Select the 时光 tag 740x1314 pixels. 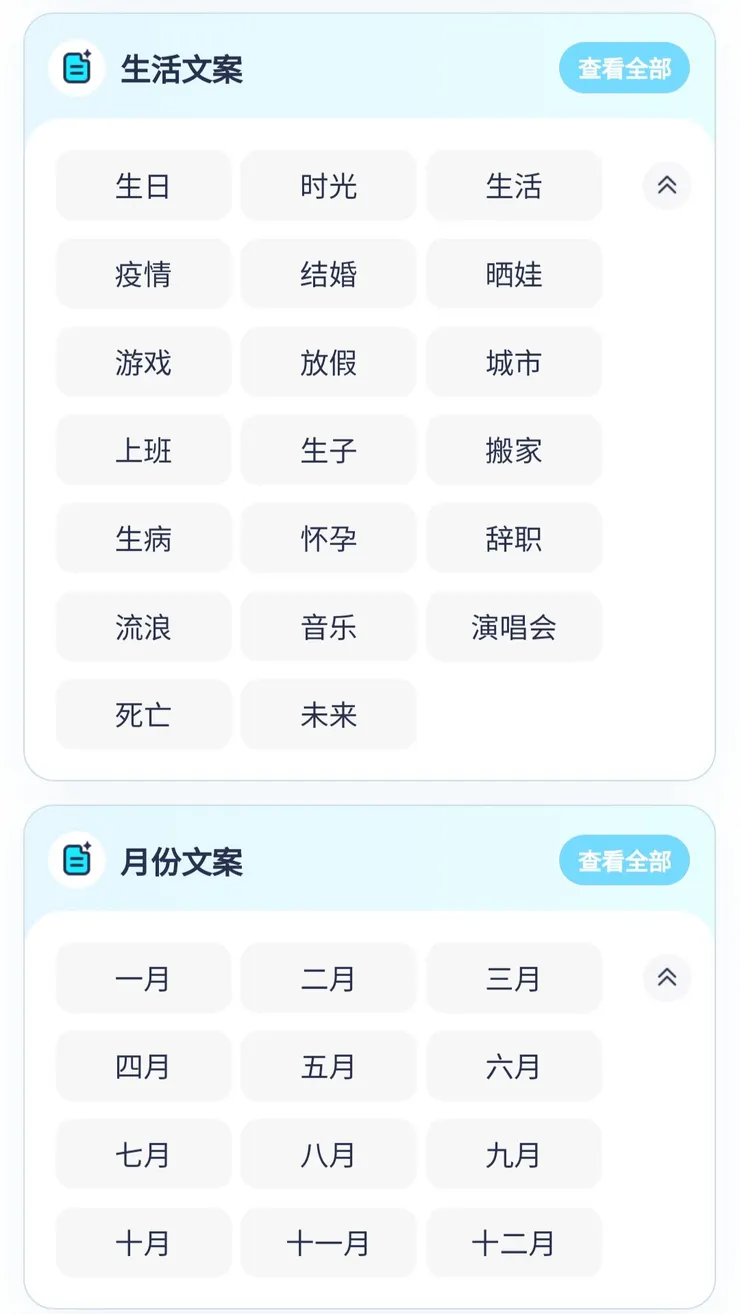point(328,186)
